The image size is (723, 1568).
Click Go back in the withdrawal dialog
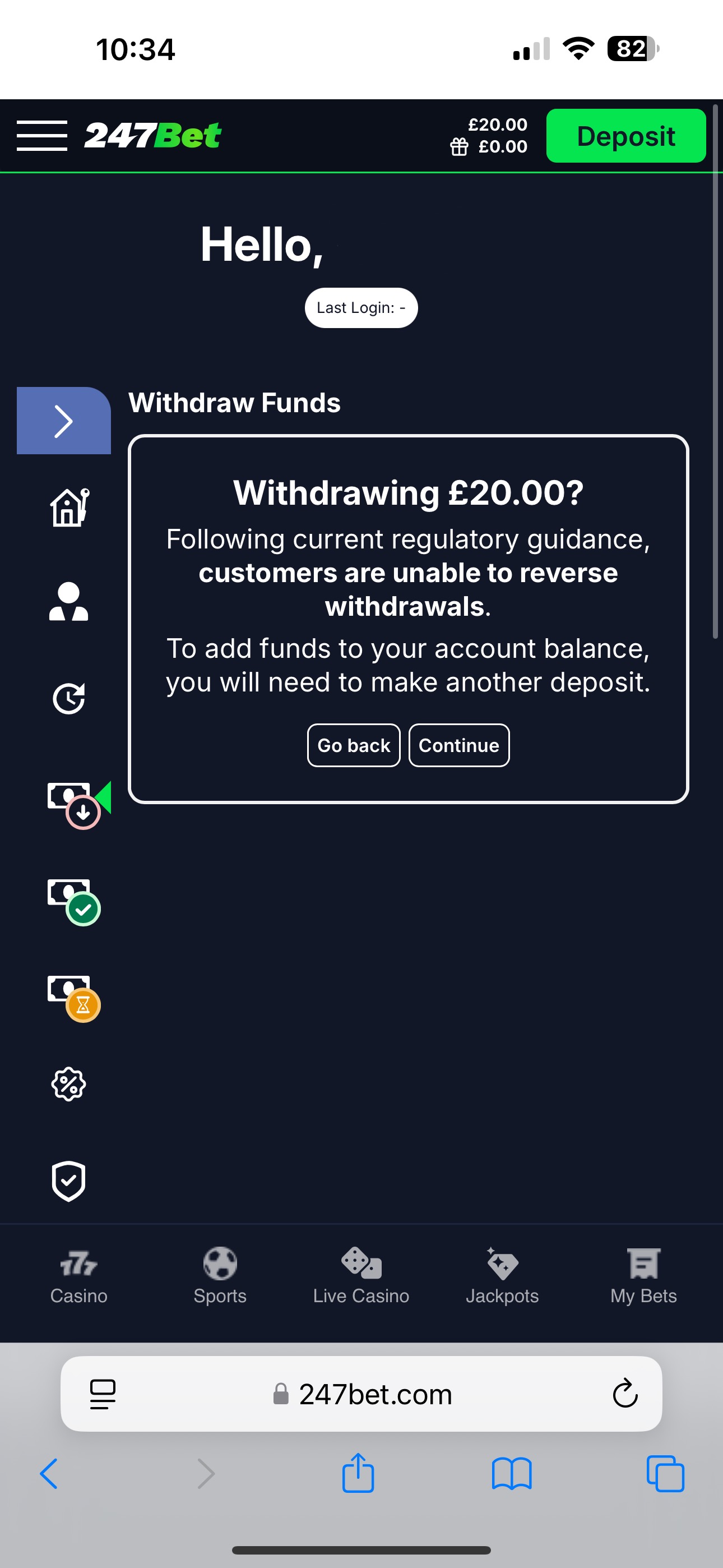click(353, 745)
